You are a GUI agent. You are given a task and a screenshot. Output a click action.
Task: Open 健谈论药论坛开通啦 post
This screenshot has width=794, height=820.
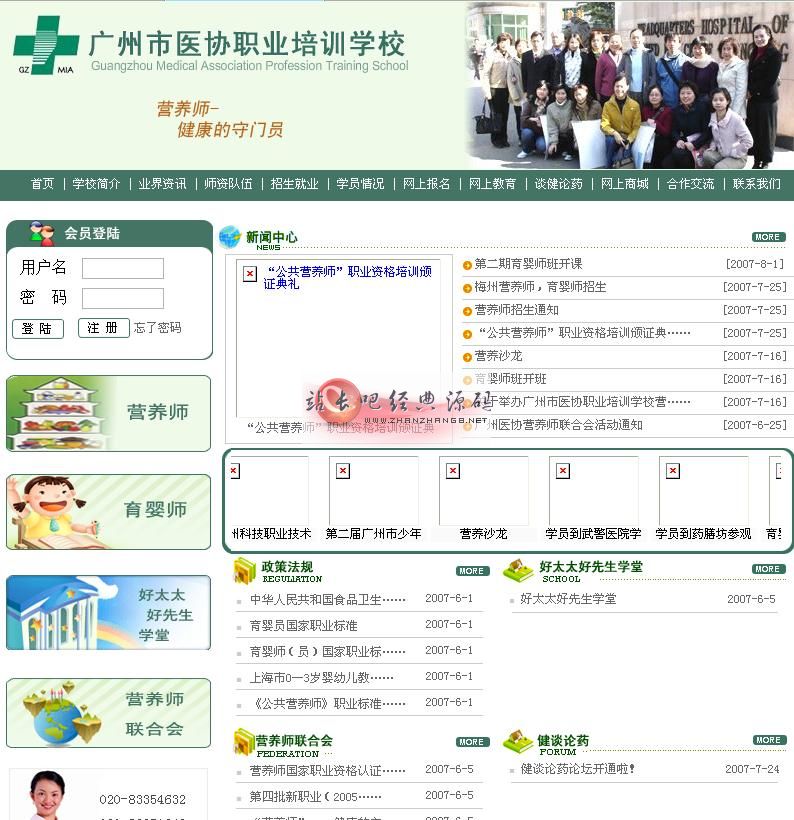point(578,769)
